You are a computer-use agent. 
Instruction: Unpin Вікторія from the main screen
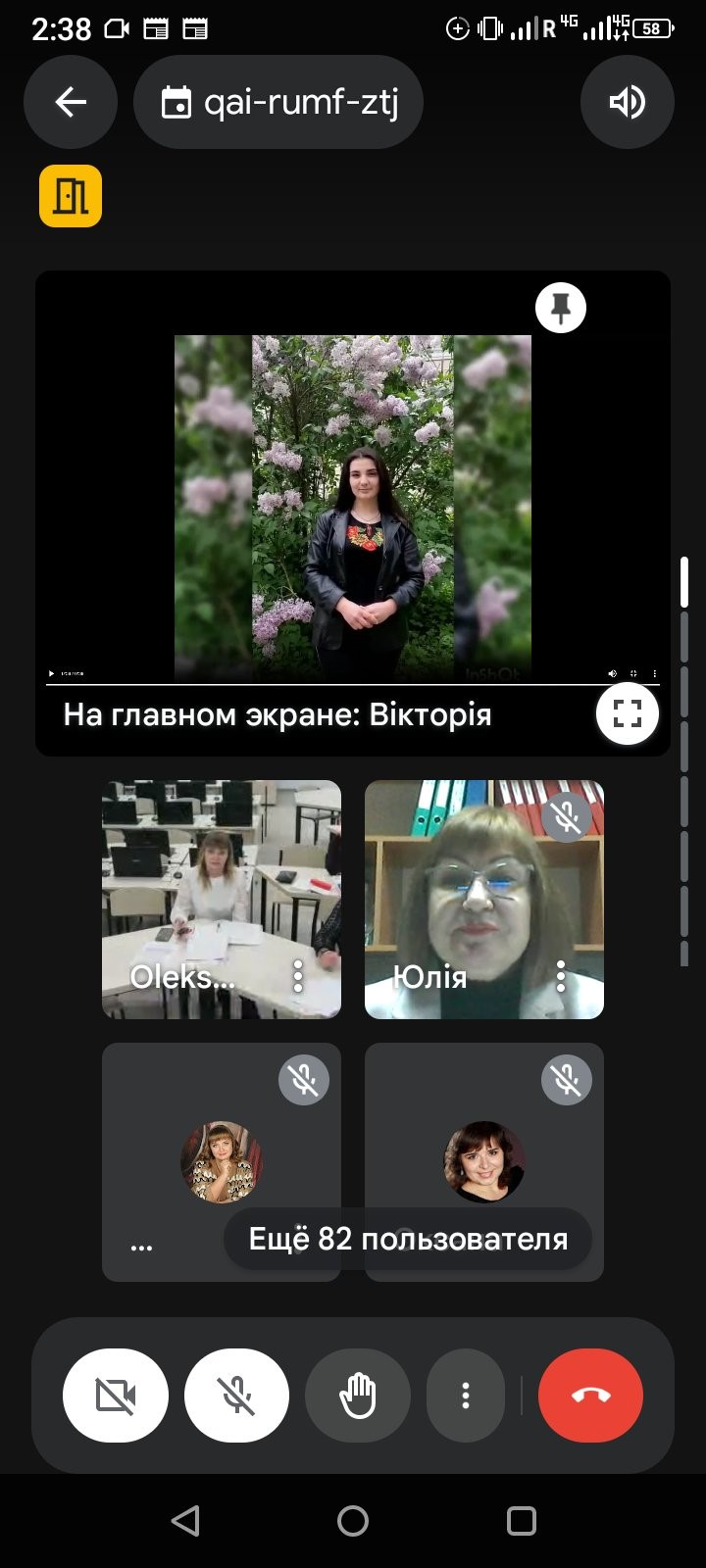[x=561, y=309]
